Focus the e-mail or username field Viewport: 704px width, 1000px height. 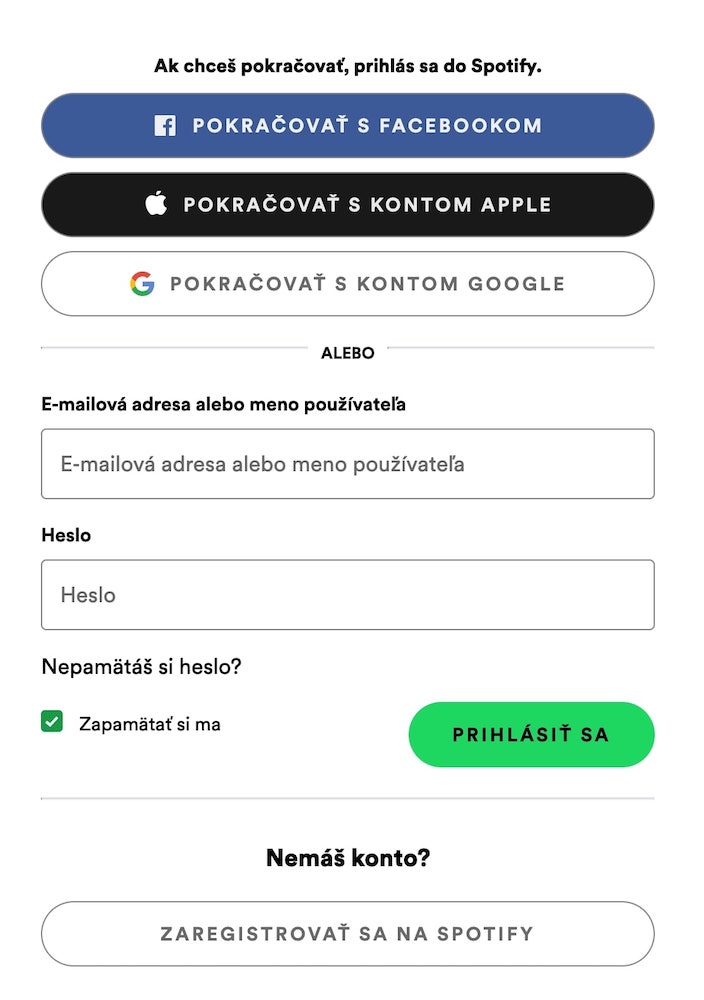[347, 464]
